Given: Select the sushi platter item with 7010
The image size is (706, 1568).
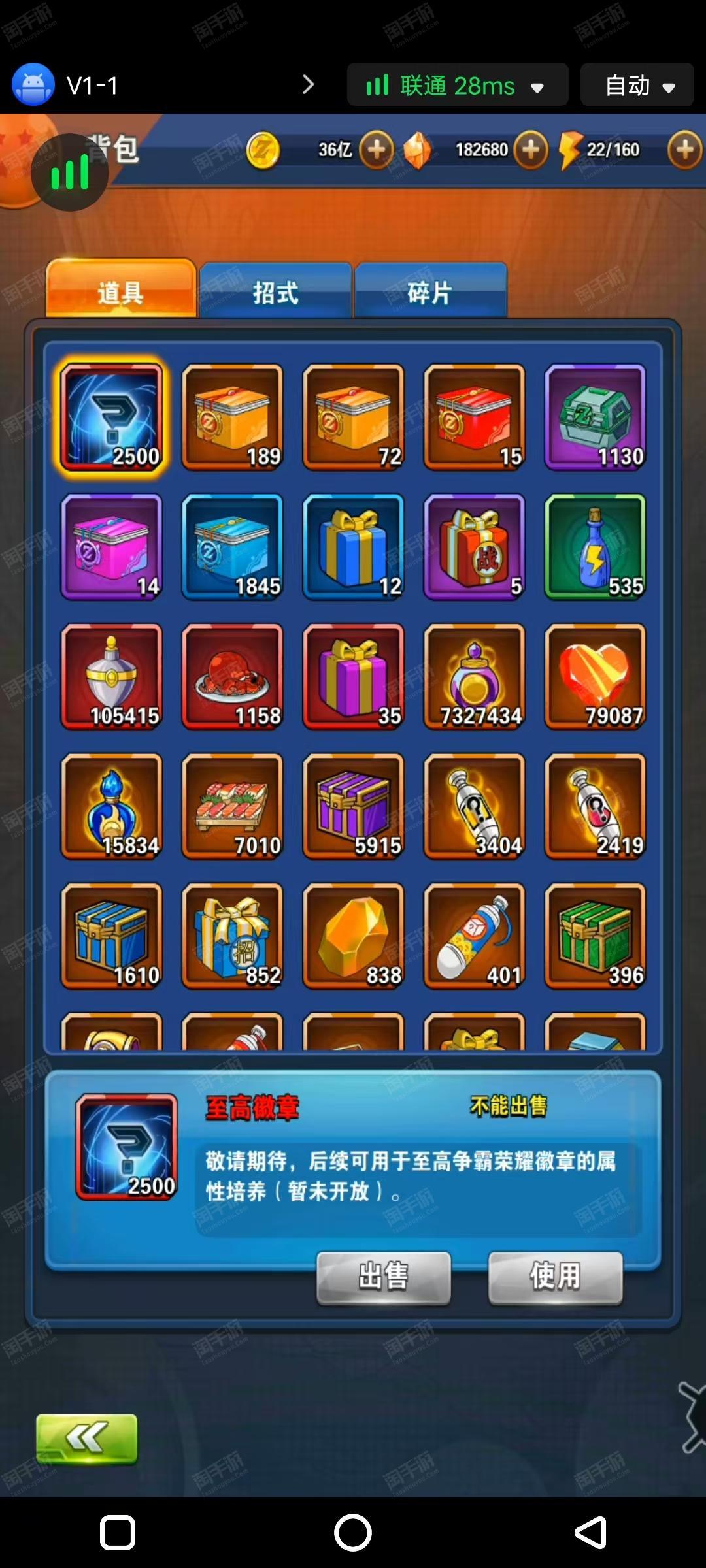Looking at the screenshot, I should coord(233,806).
